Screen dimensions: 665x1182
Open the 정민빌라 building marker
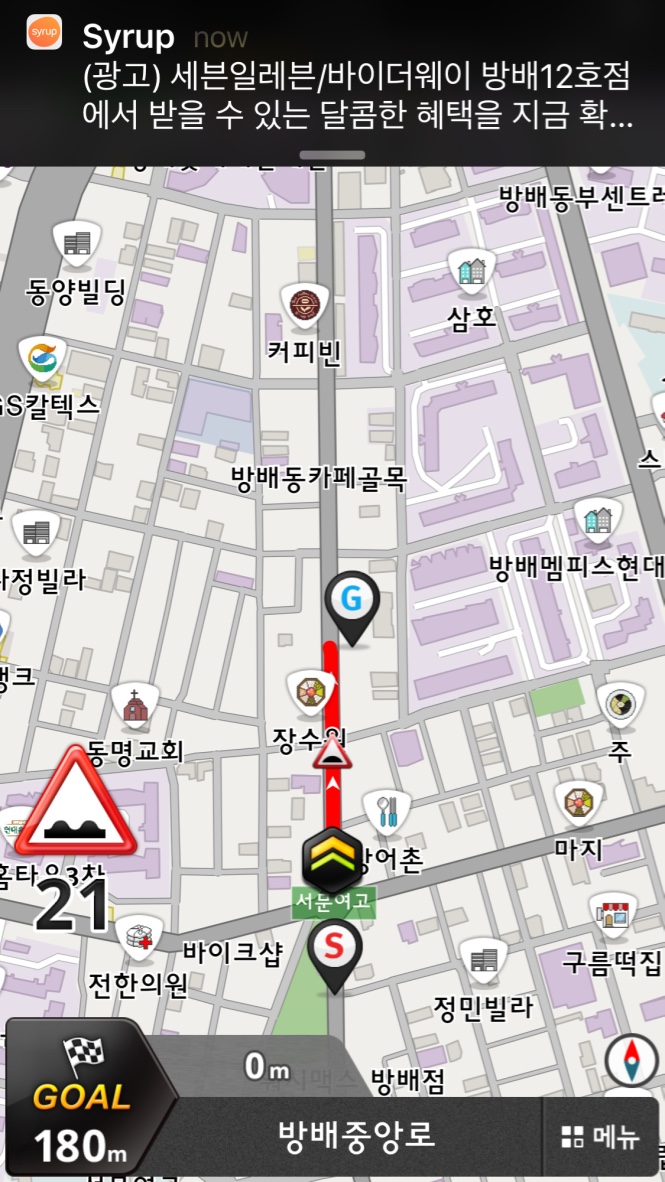coord(483,962)
